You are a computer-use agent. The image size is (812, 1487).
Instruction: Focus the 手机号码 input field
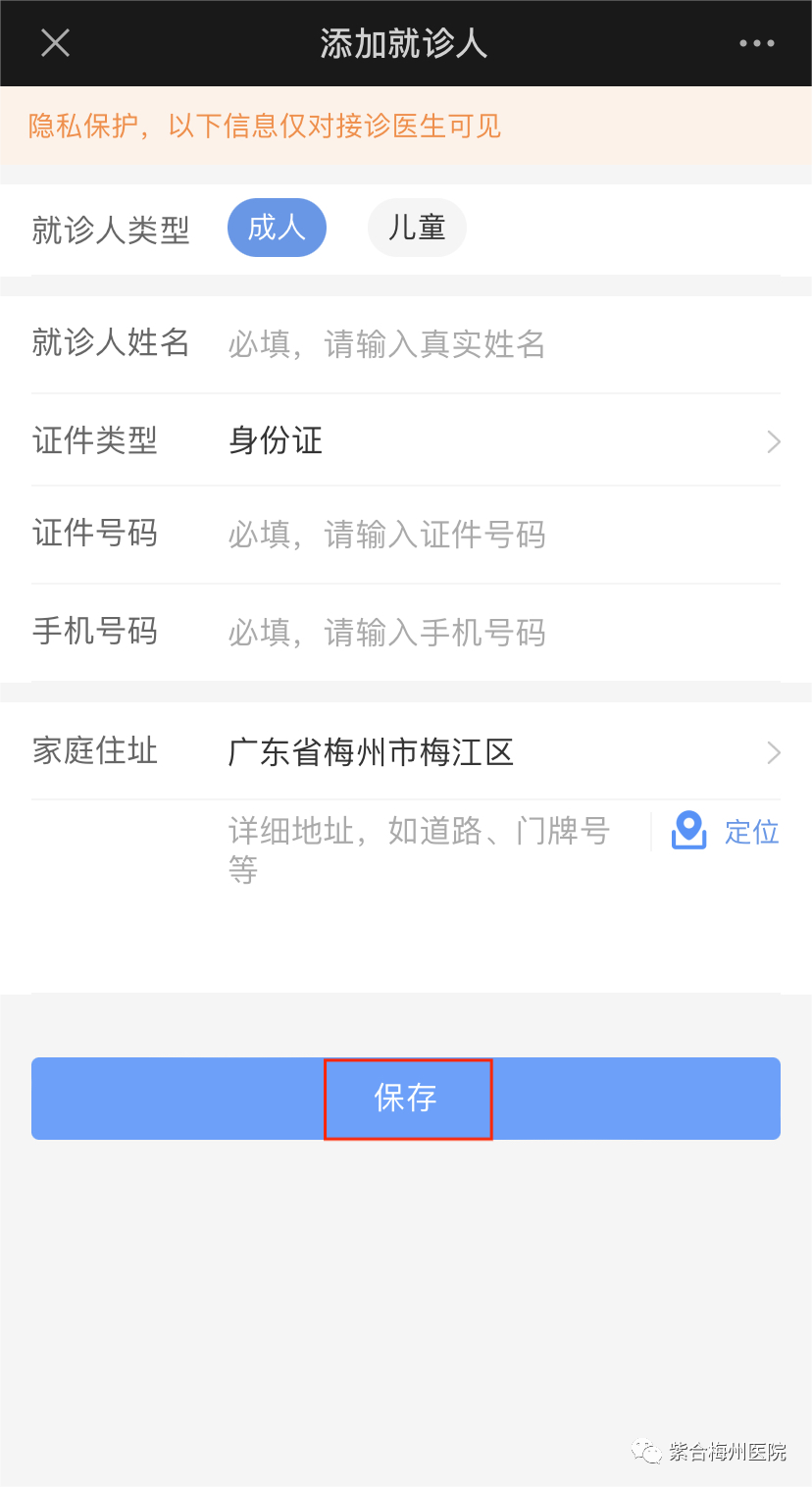(490, 633)
